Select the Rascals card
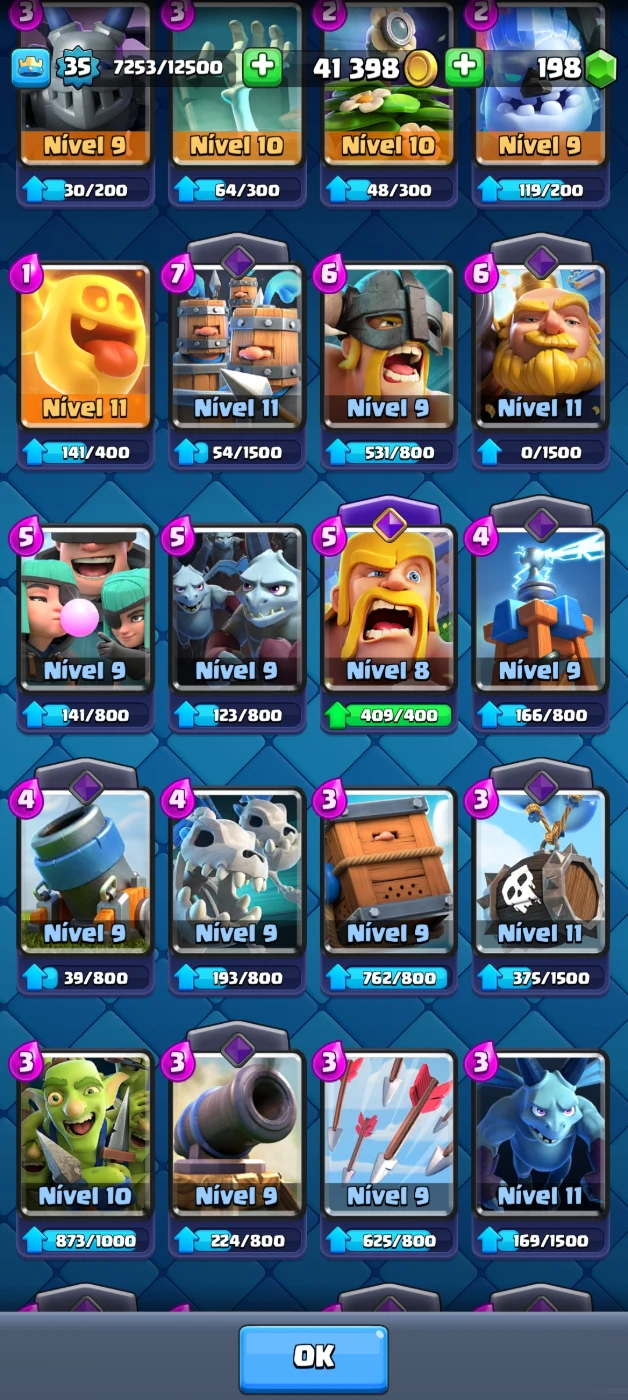628x1400 pixels. point(85,610)
